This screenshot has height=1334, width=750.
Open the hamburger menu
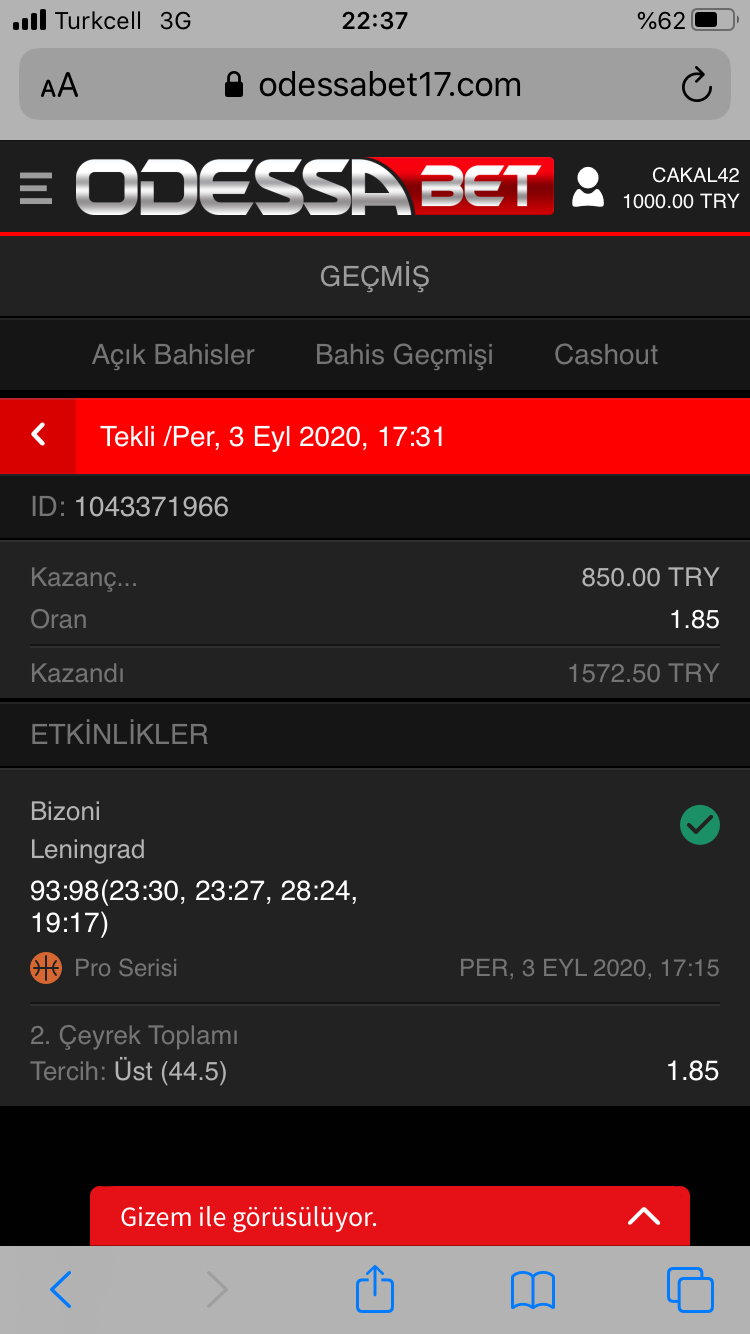36,187
